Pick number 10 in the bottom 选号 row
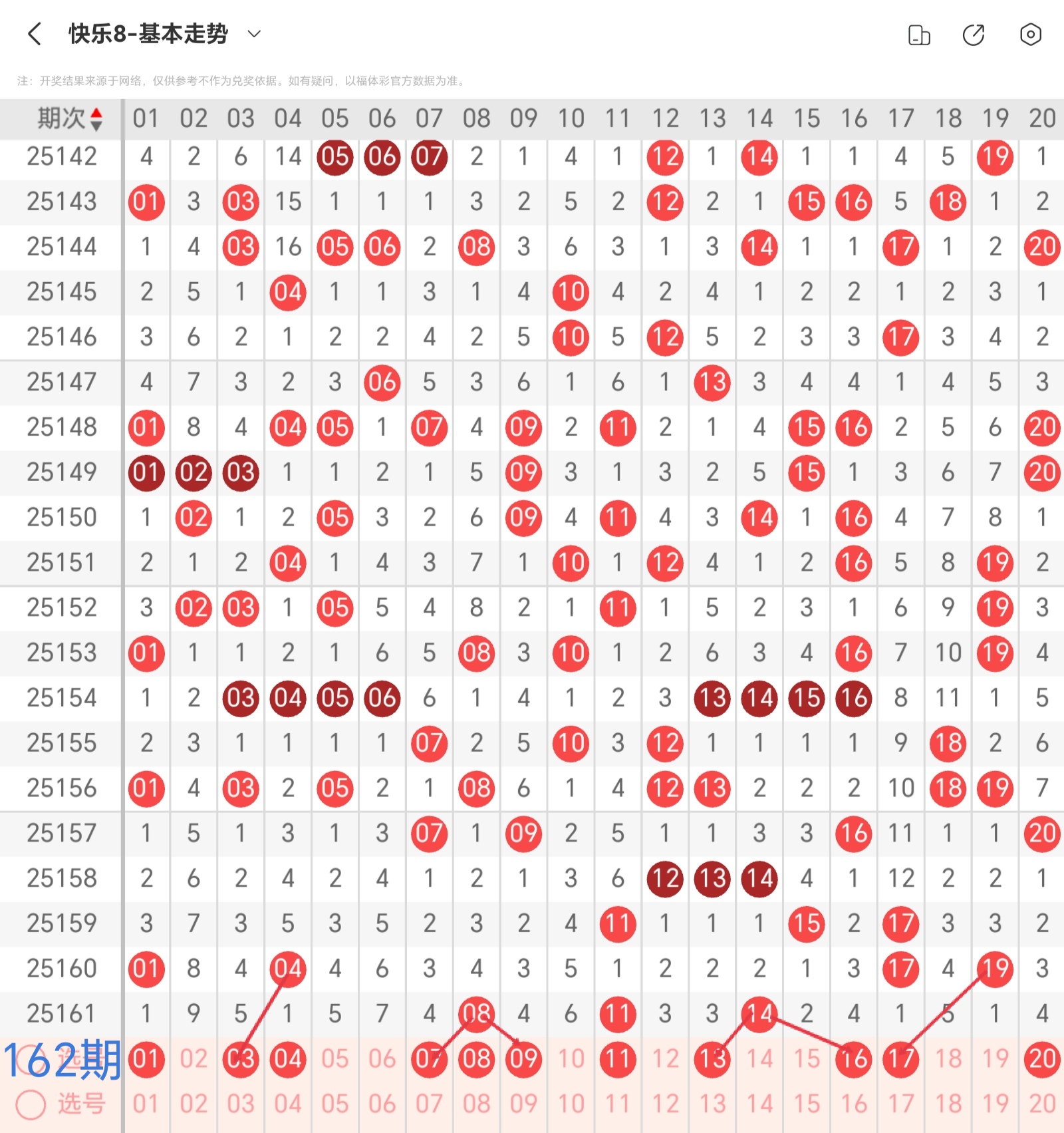This screenshot has height=1133, width=1064. (571, 1104)
